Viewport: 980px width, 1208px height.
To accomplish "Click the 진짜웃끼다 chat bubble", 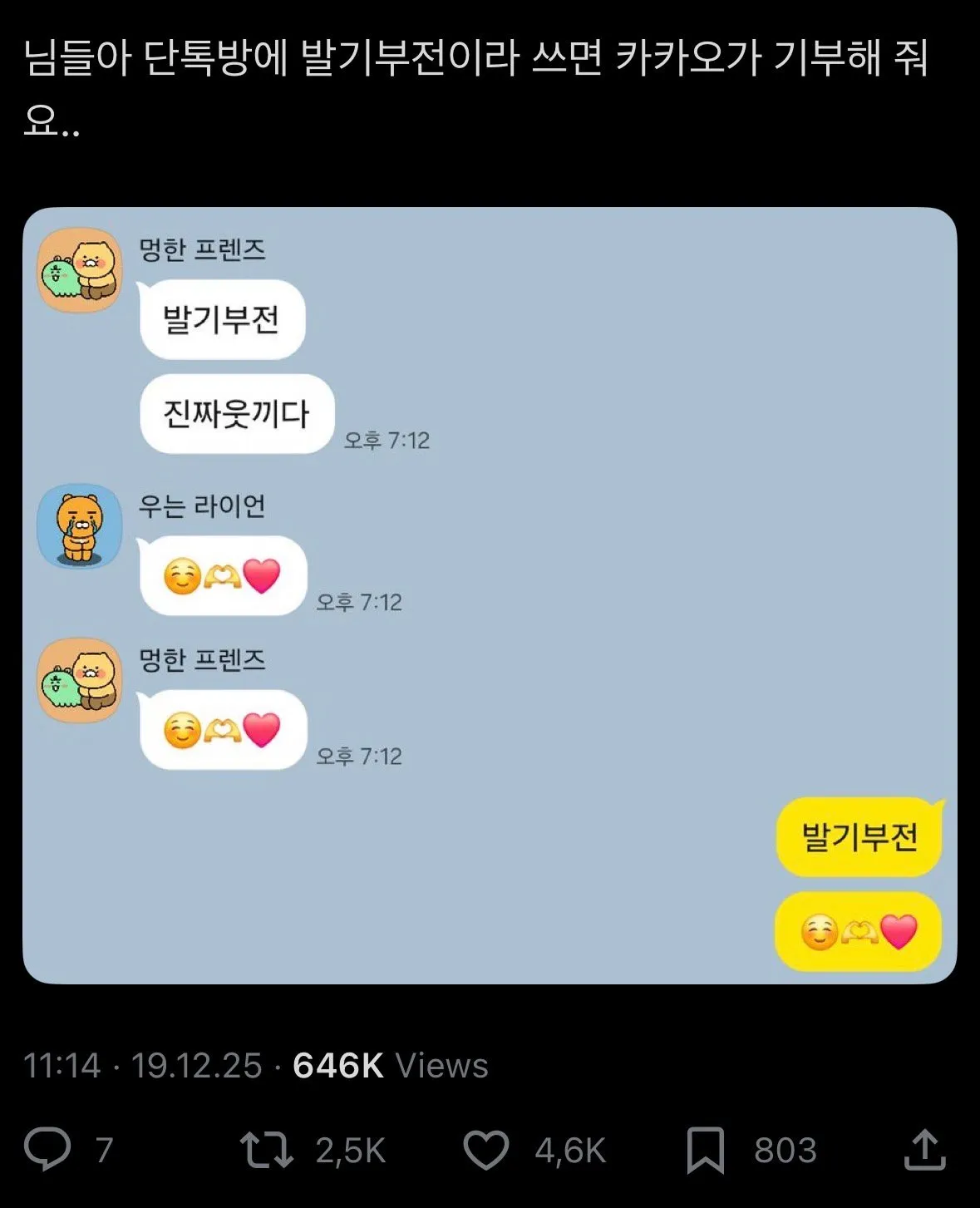I will click(235, 413).
